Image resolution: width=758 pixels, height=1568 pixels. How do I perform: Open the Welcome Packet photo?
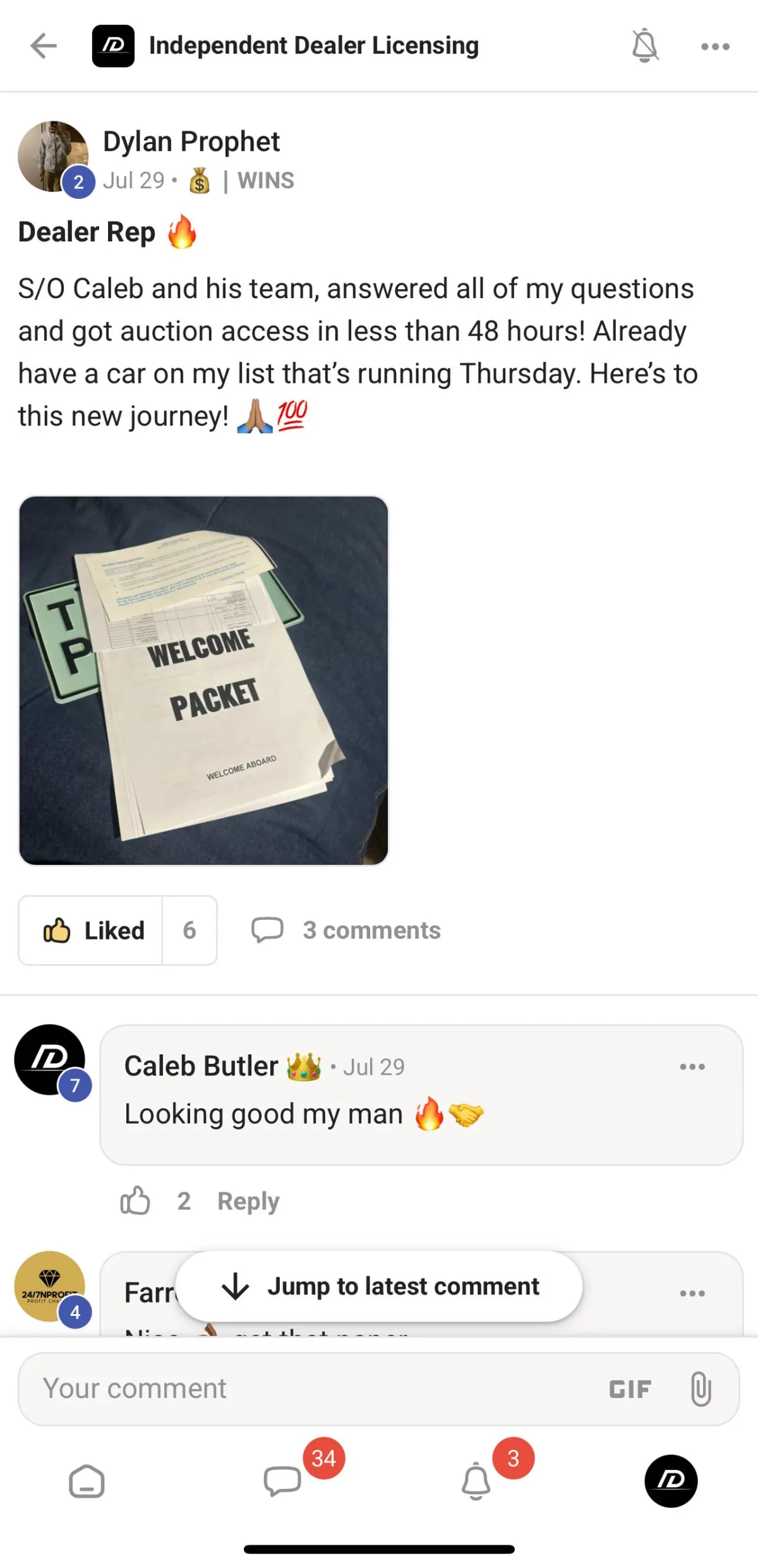pyautogui.click(x=203, y=680)
